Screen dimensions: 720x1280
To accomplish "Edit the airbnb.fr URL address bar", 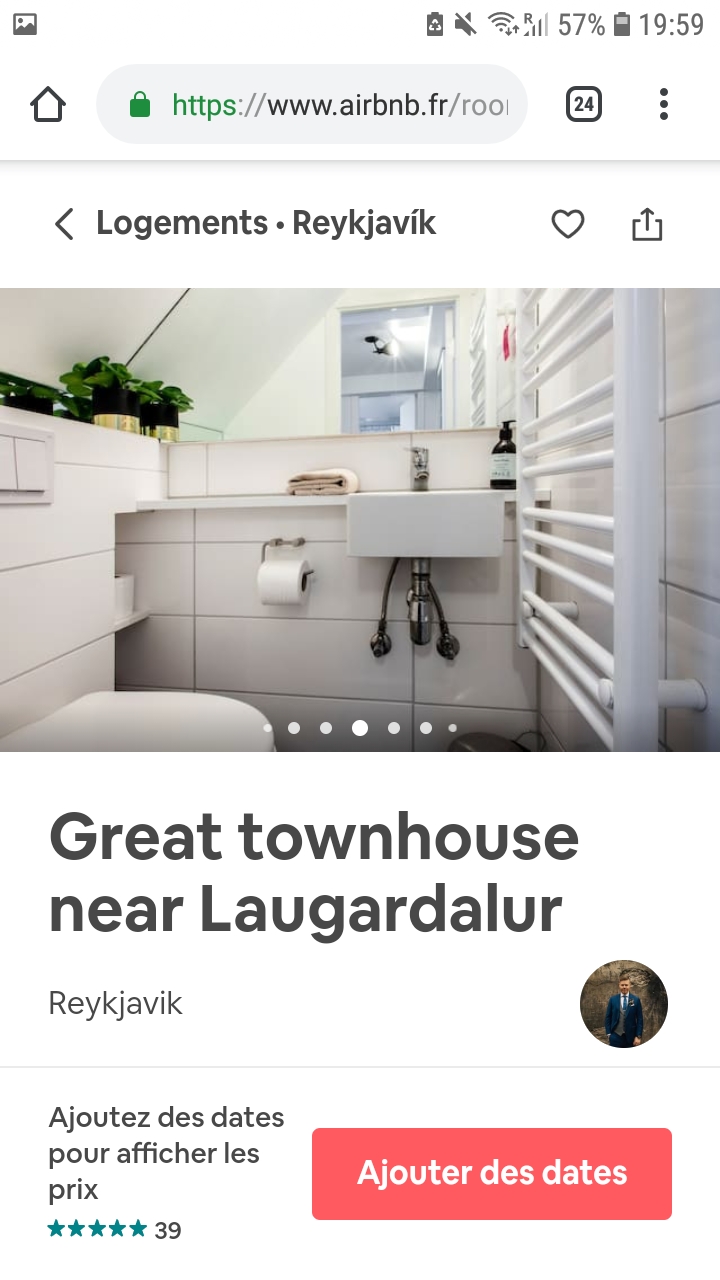I will click(330, 104).
